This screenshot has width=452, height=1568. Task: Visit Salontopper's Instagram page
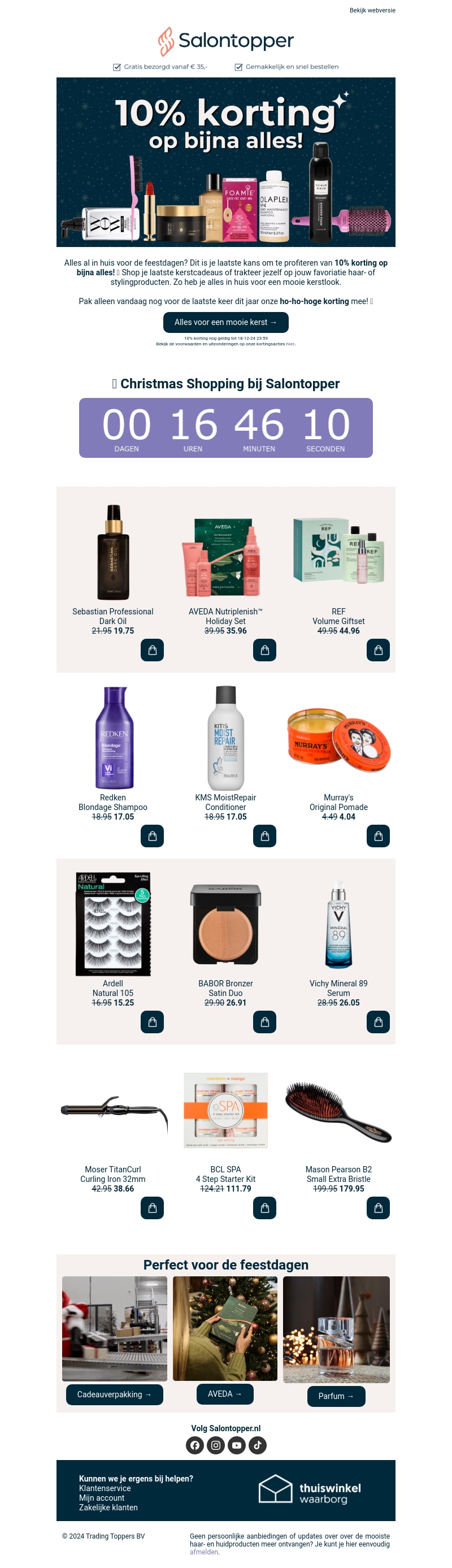(x=215, y=1445)
